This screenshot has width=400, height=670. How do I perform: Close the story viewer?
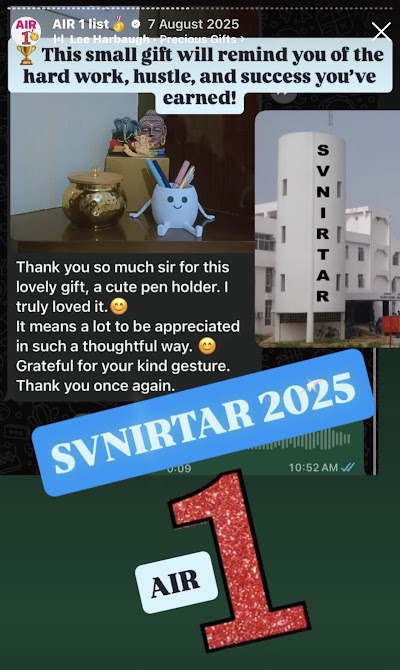click(x=381, y=32)
